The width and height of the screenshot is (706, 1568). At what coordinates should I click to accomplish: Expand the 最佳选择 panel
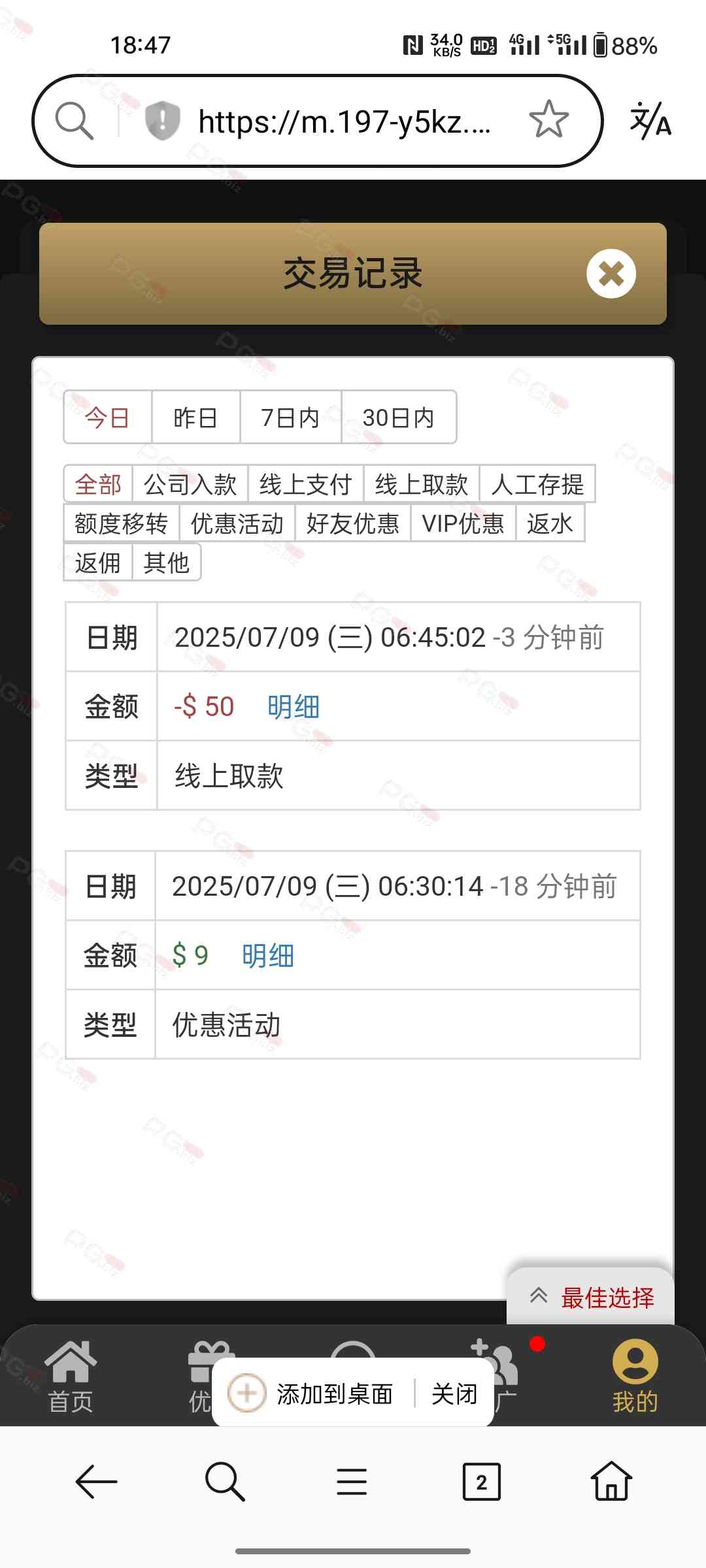(590, 1298)
